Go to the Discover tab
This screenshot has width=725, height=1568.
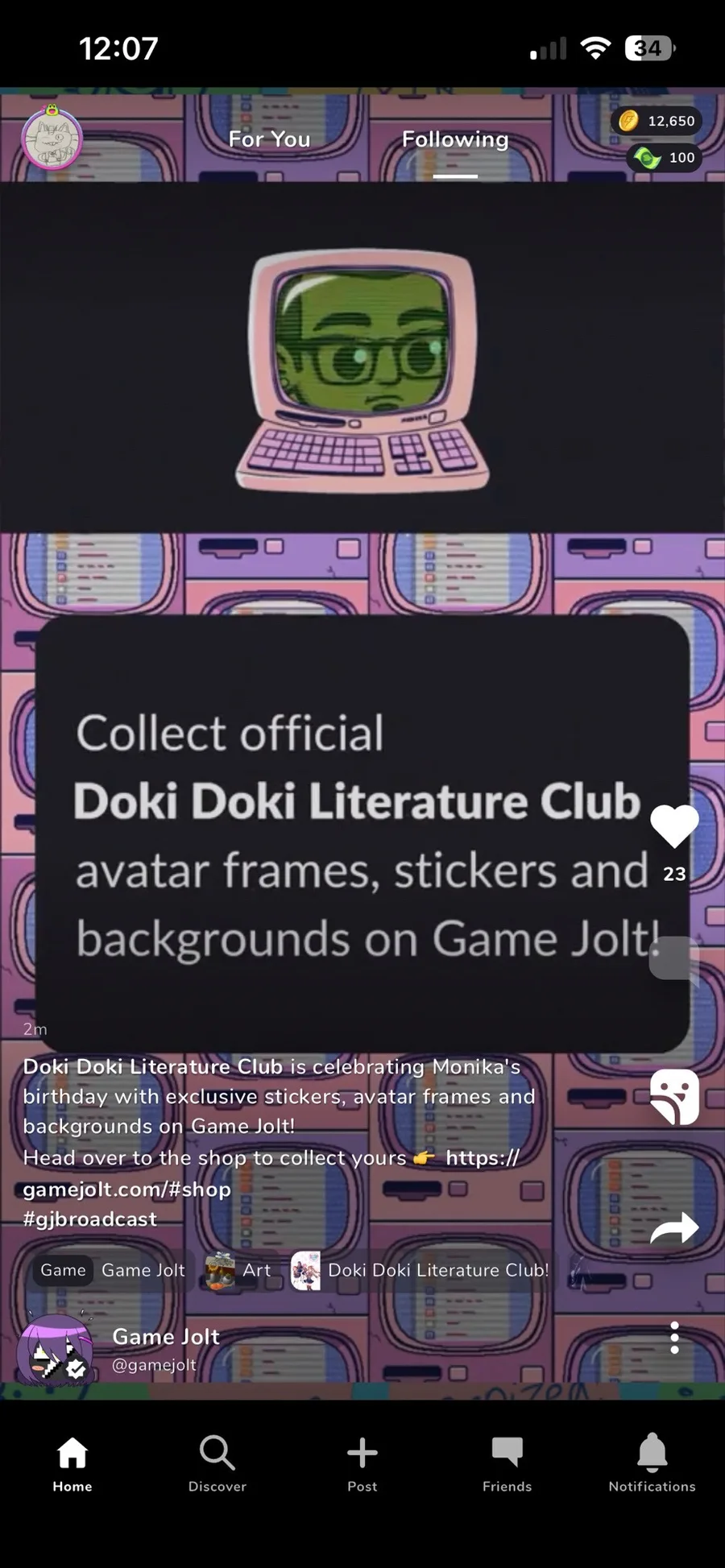coord(217,1463)
